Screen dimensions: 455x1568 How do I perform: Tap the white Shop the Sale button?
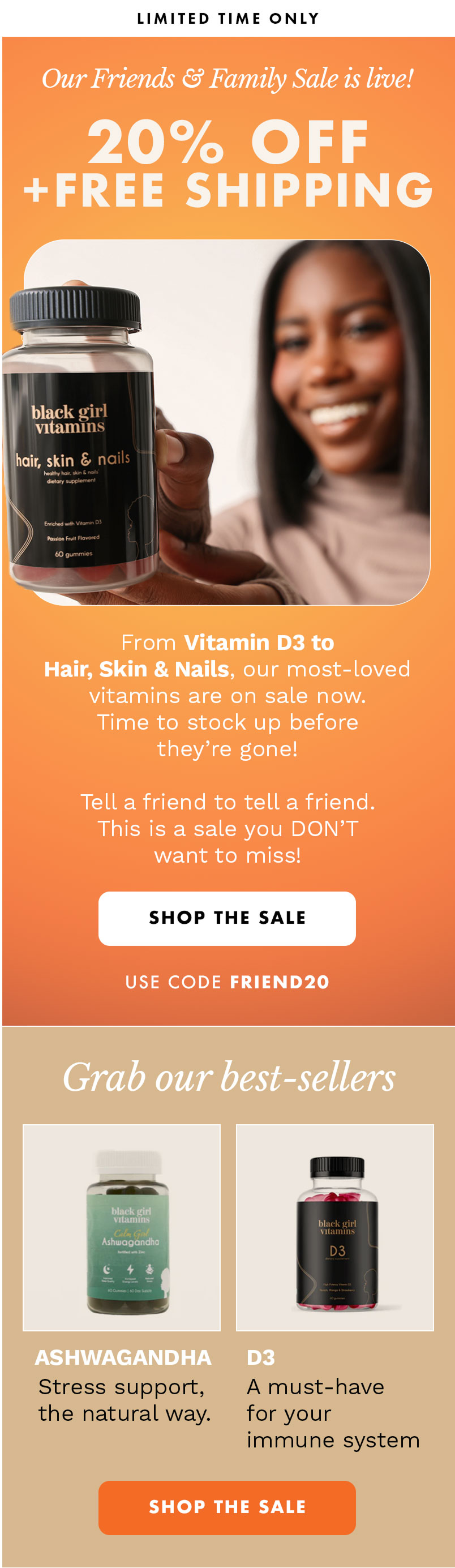point(227,918)
